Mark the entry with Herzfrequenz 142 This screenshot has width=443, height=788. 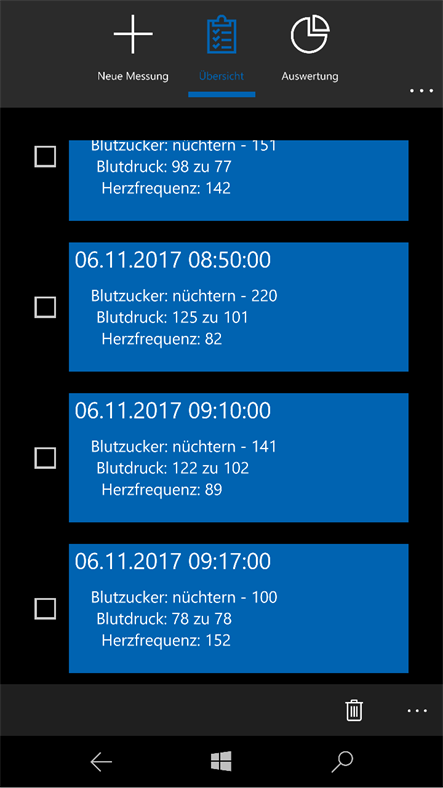click(45, 157)
